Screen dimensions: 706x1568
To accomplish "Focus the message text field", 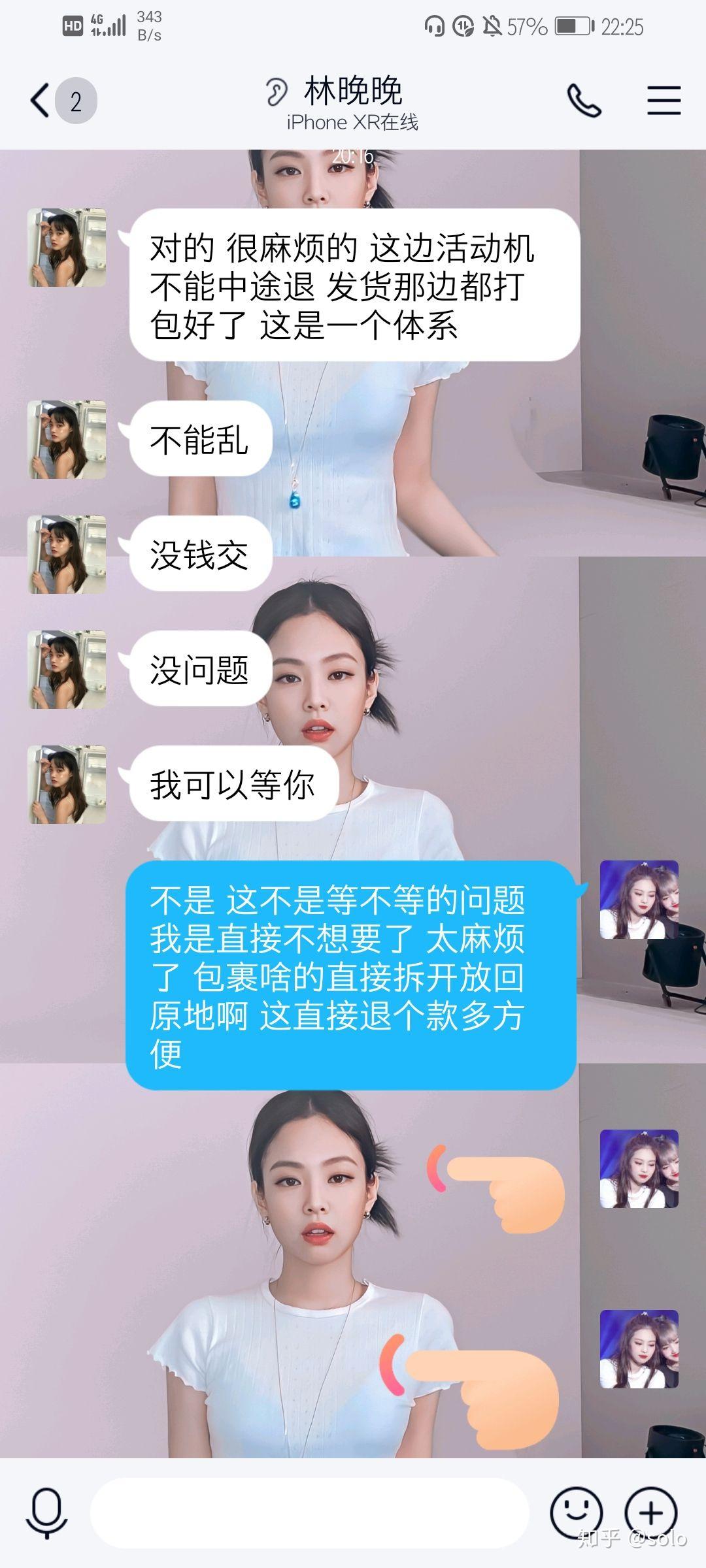I will 309,1512.
